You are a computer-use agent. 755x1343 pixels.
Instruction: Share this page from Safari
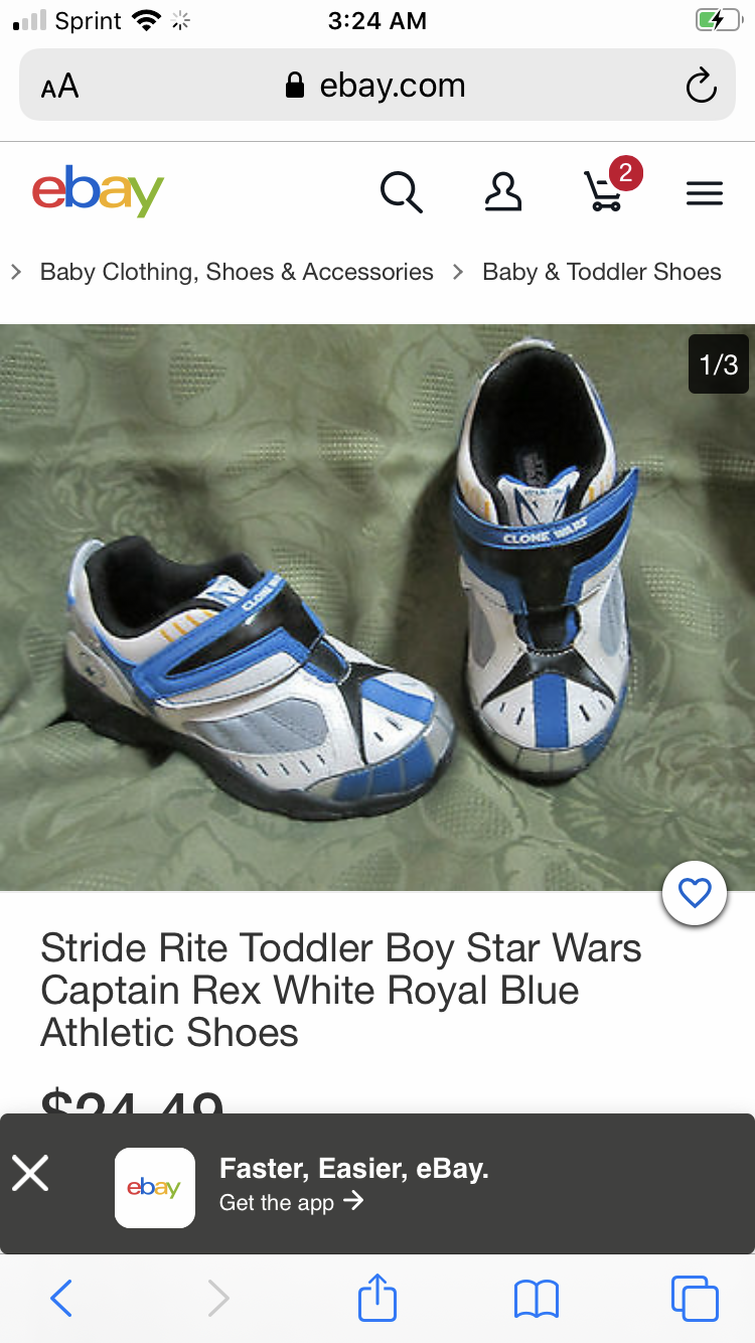coord(377,1298)
